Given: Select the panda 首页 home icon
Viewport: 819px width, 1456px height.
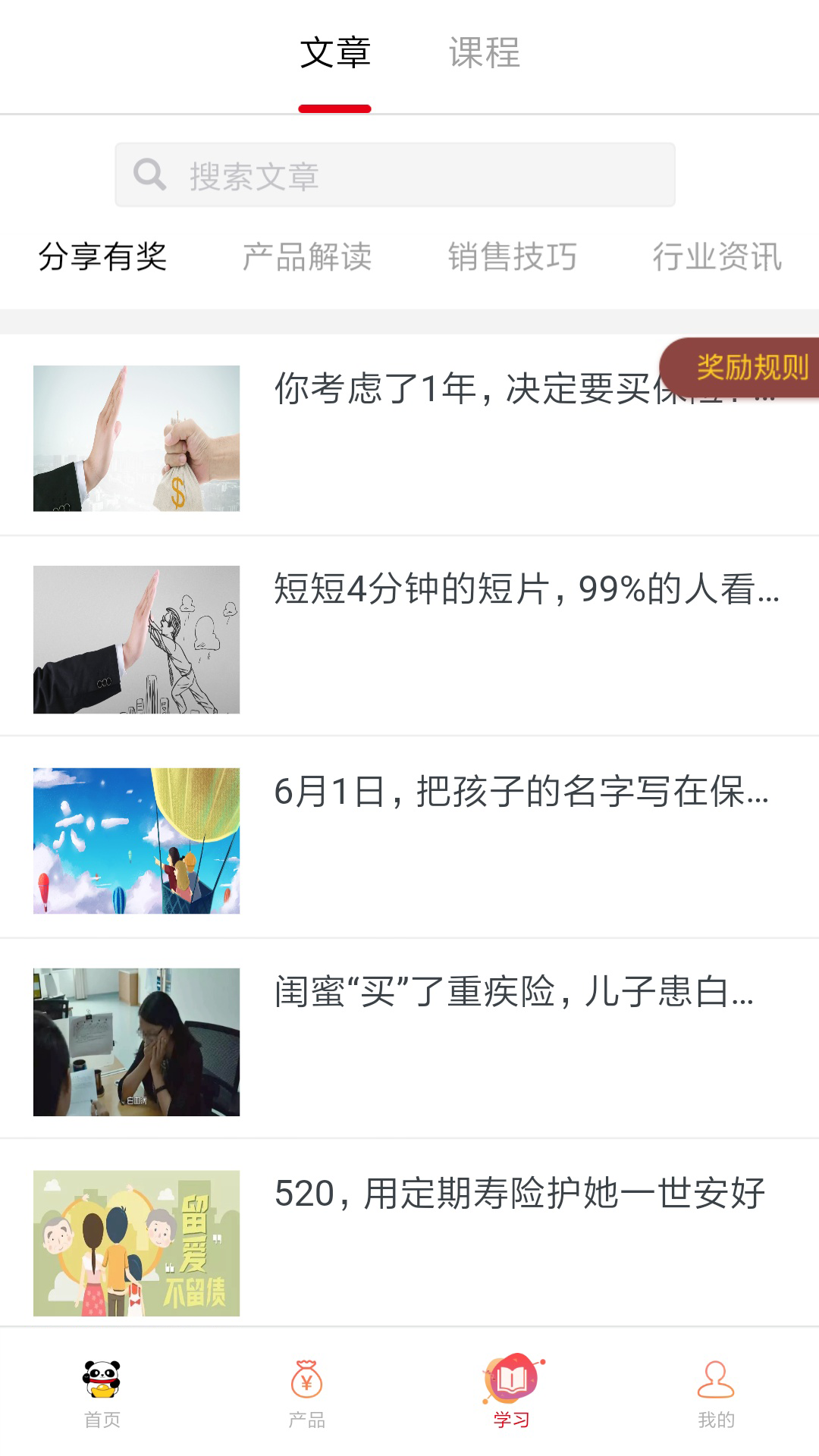Looking at the screenshot, I should point(102,1392).
